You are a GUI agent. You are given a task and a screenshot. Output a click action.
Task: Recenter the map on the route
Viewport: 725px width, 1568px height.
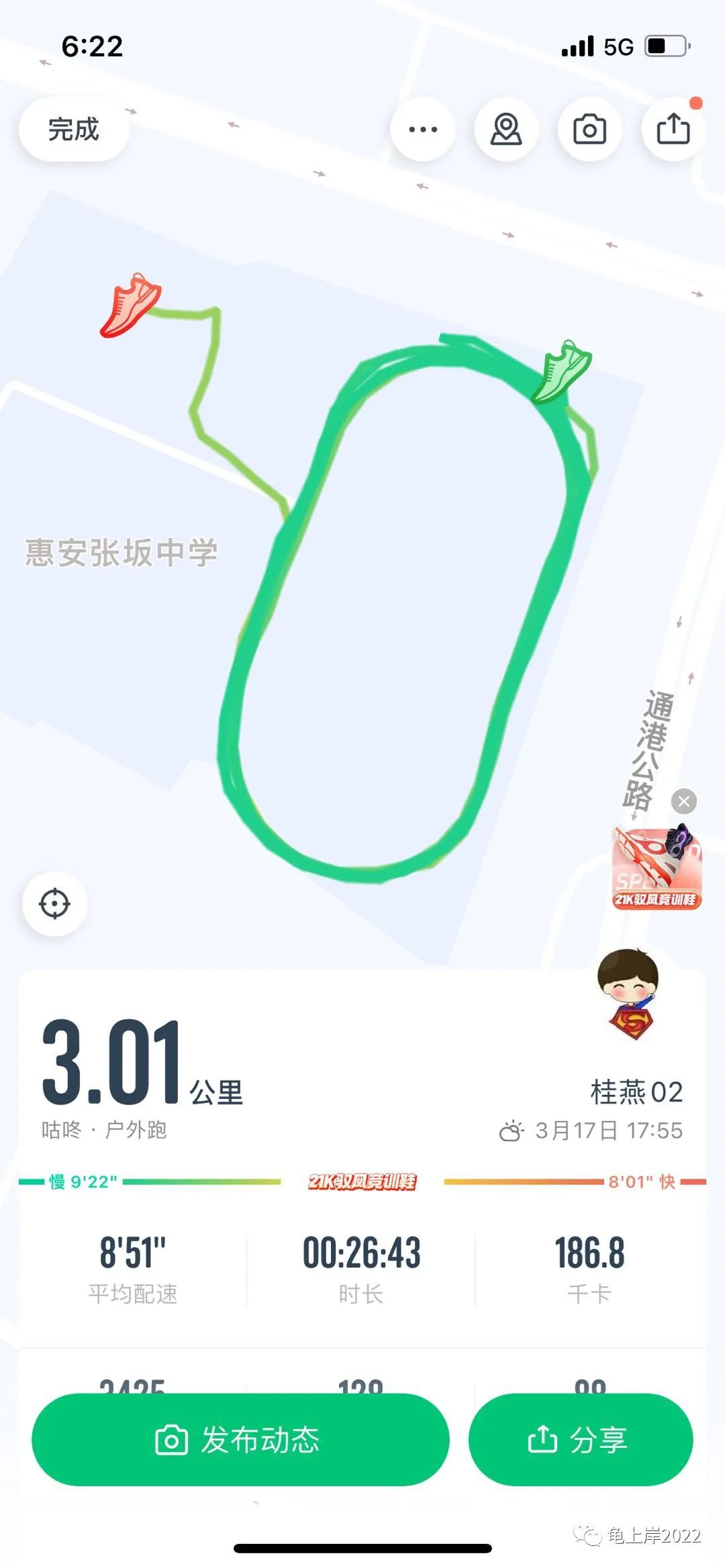click(x=54, y=903)
